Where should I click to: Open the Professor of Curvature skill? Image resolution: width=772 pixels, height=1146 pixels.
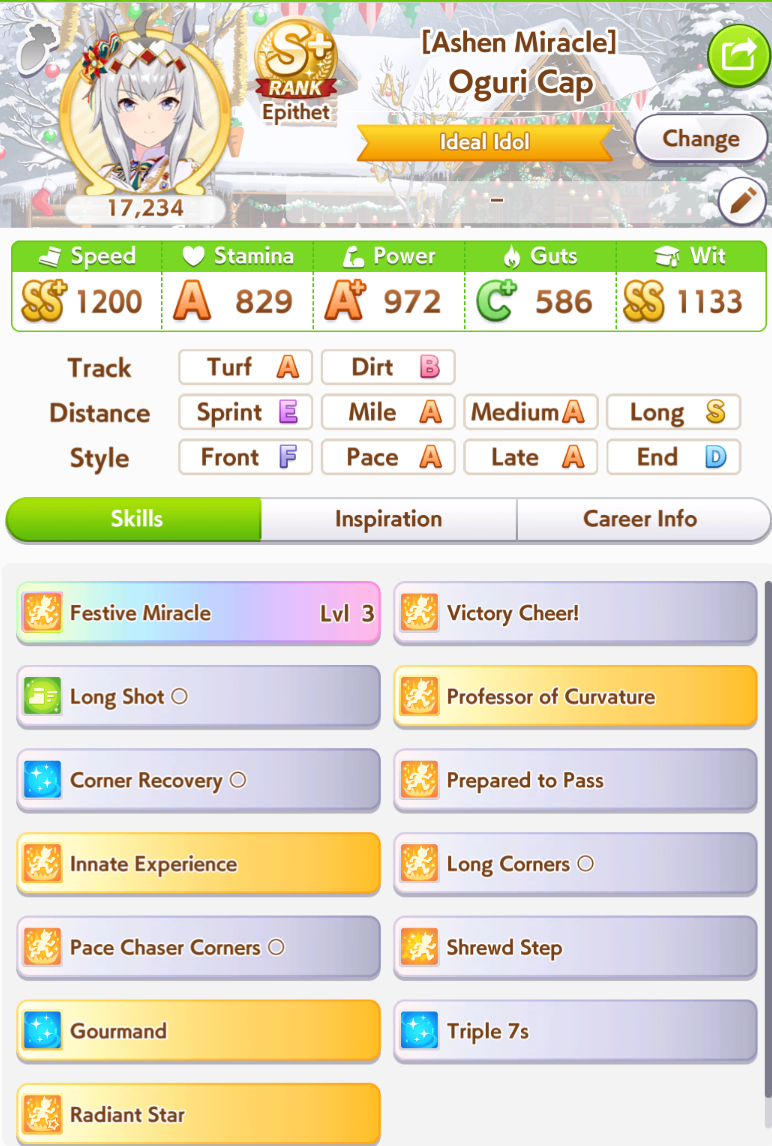pos(575,697)
